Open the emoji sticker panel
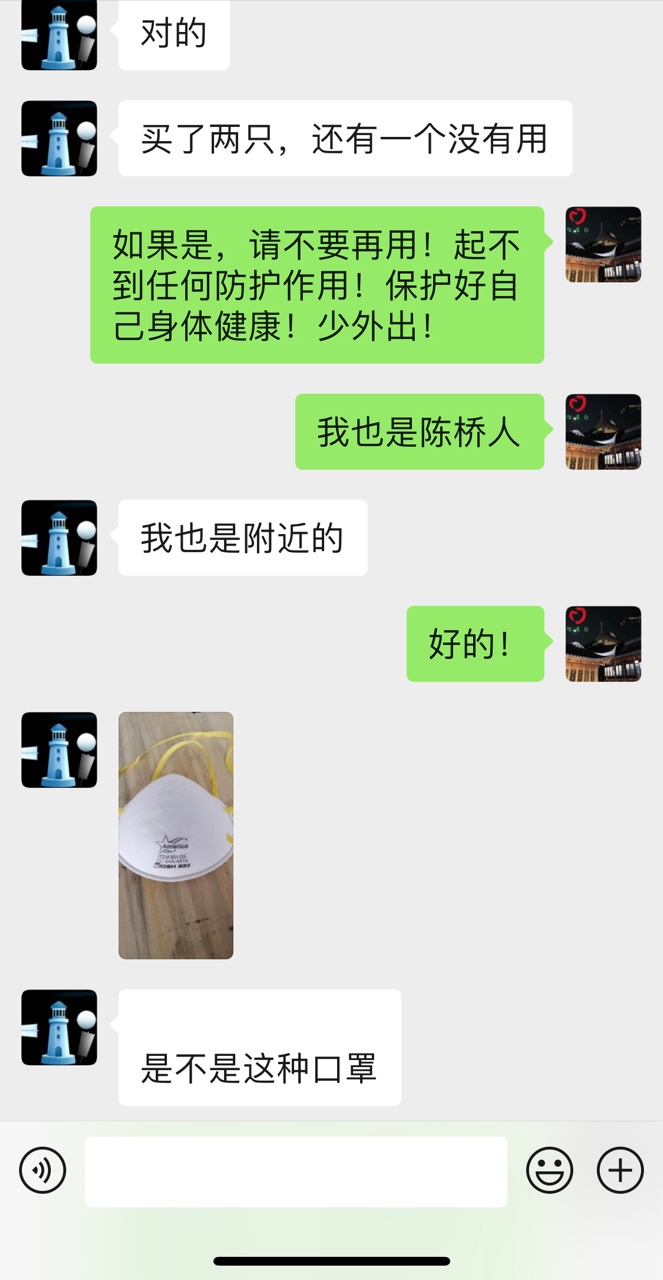 click(x=550, y=1170)
